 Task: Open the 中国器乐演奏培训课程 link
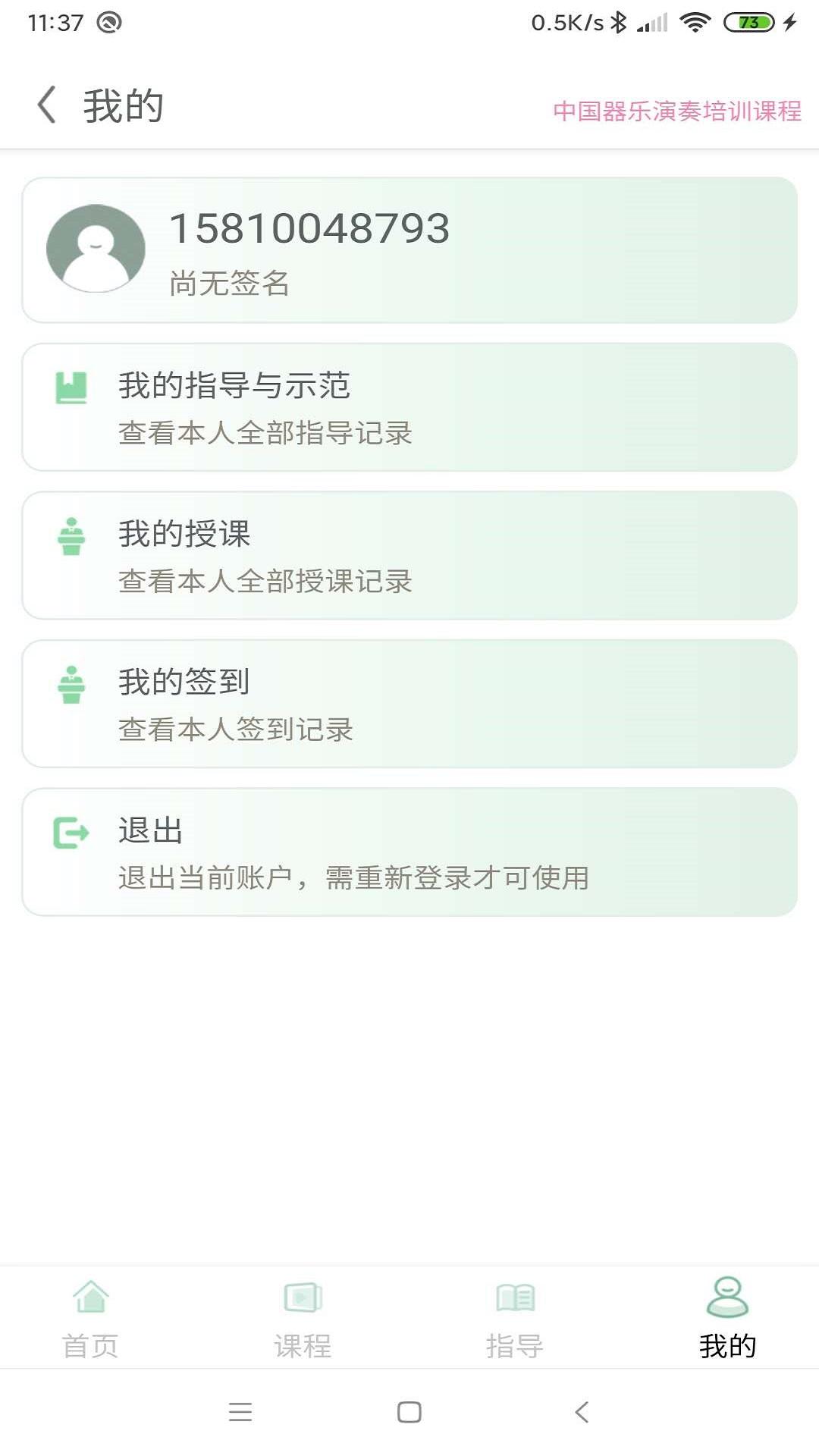679,110
